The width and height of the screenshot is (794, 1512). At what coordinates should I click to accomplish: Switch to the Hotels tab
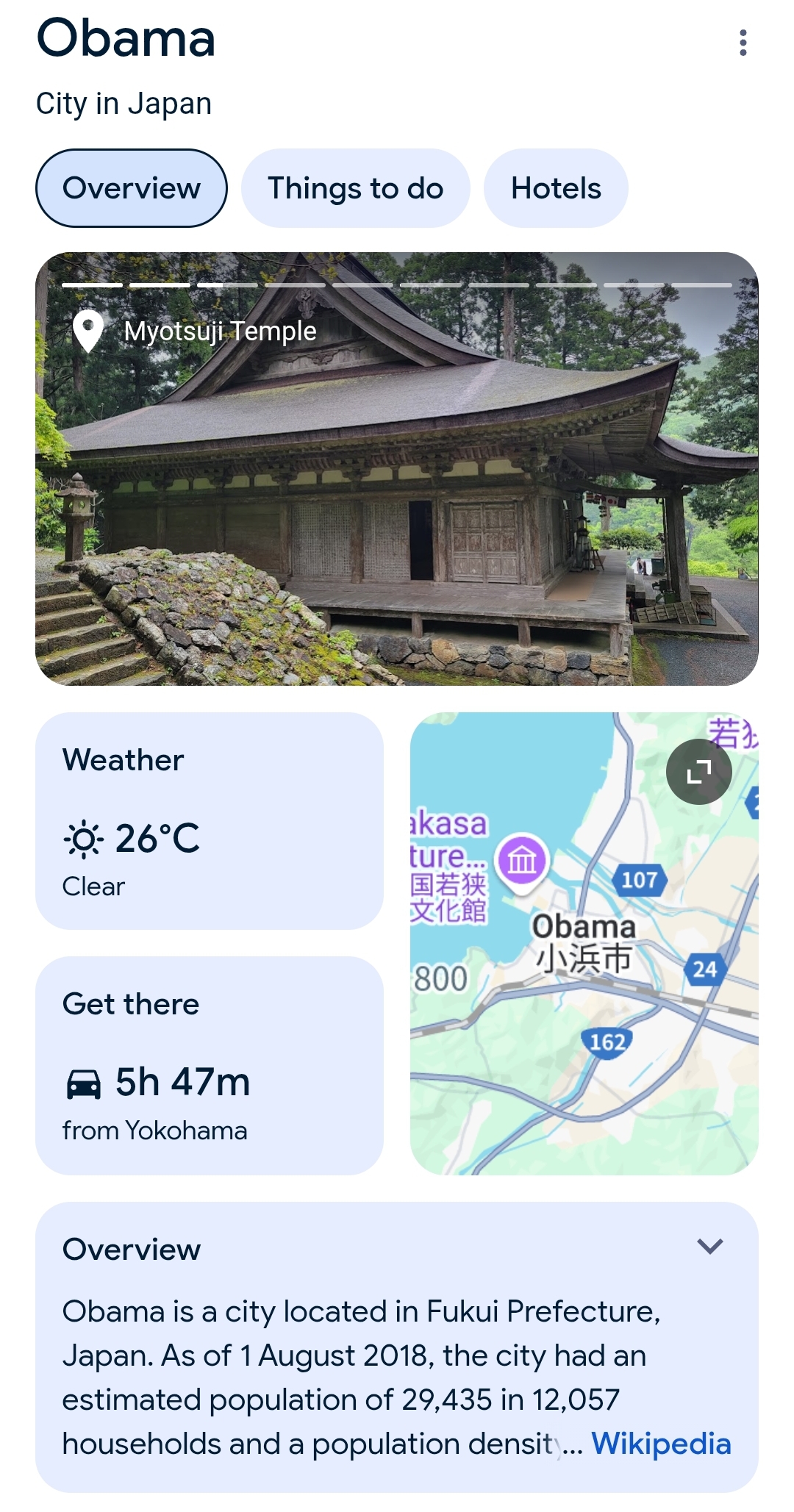coord(556,188)
